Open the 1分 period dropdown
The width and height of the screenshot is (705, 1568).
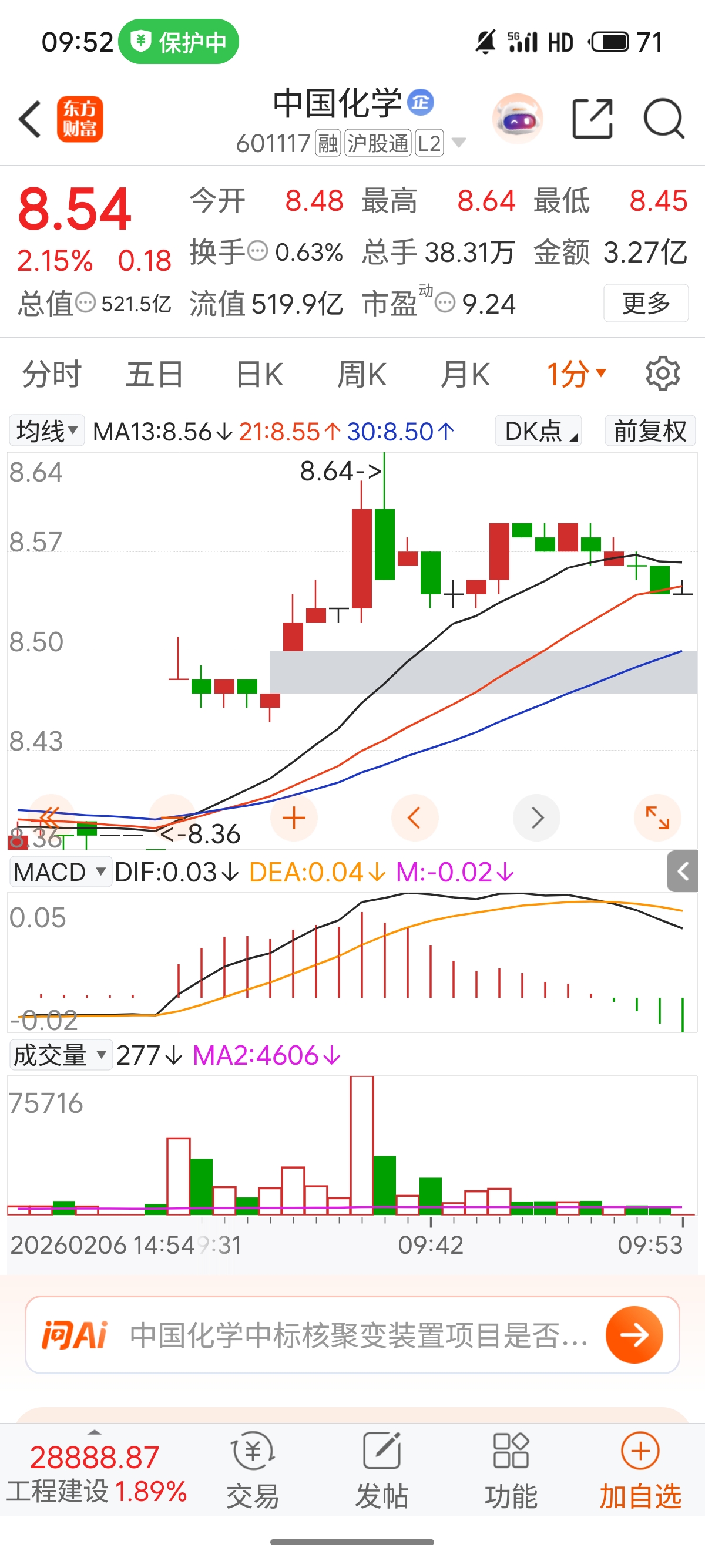pyautogui.click(x=575, y=374)
